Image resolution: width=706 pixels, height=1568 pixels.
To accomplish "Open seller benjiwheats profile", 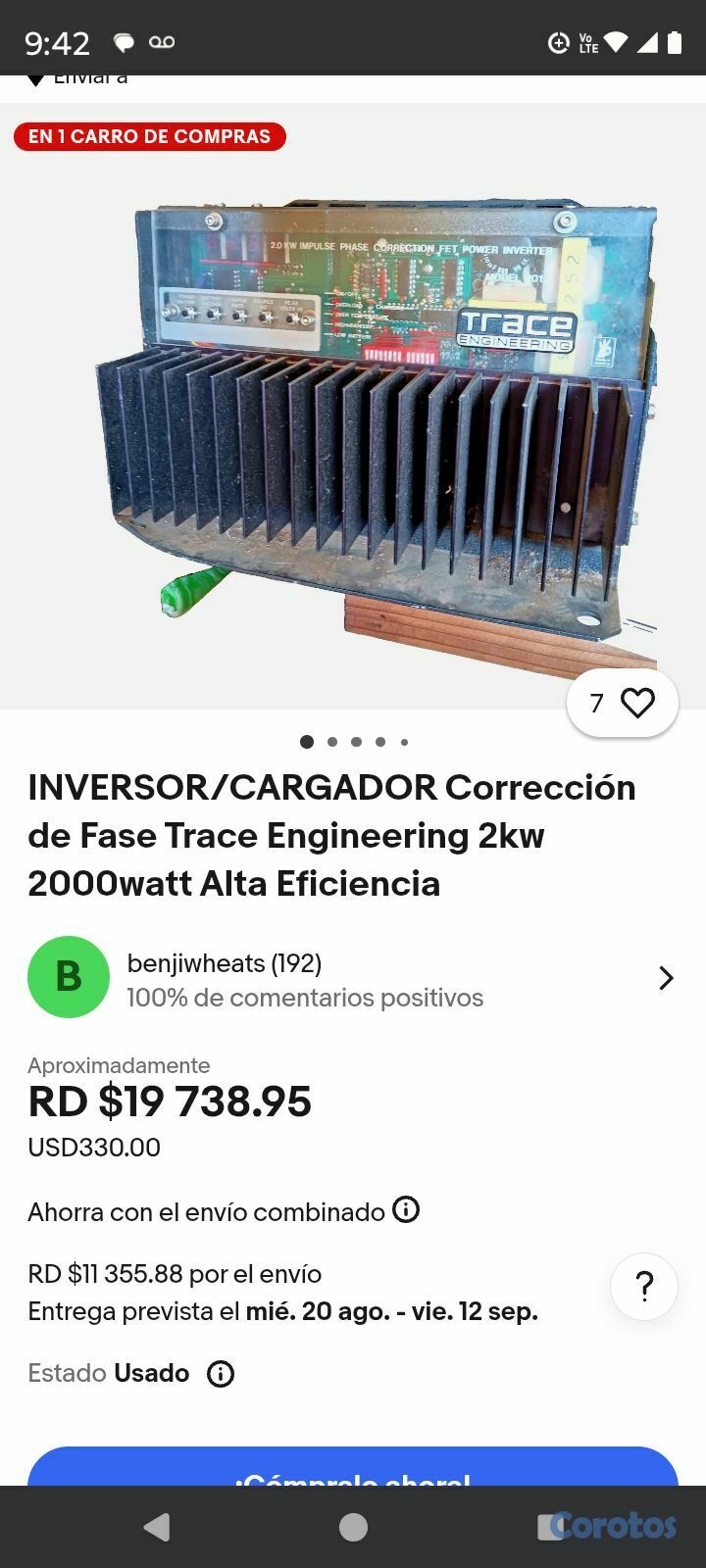I will point(351,978).
